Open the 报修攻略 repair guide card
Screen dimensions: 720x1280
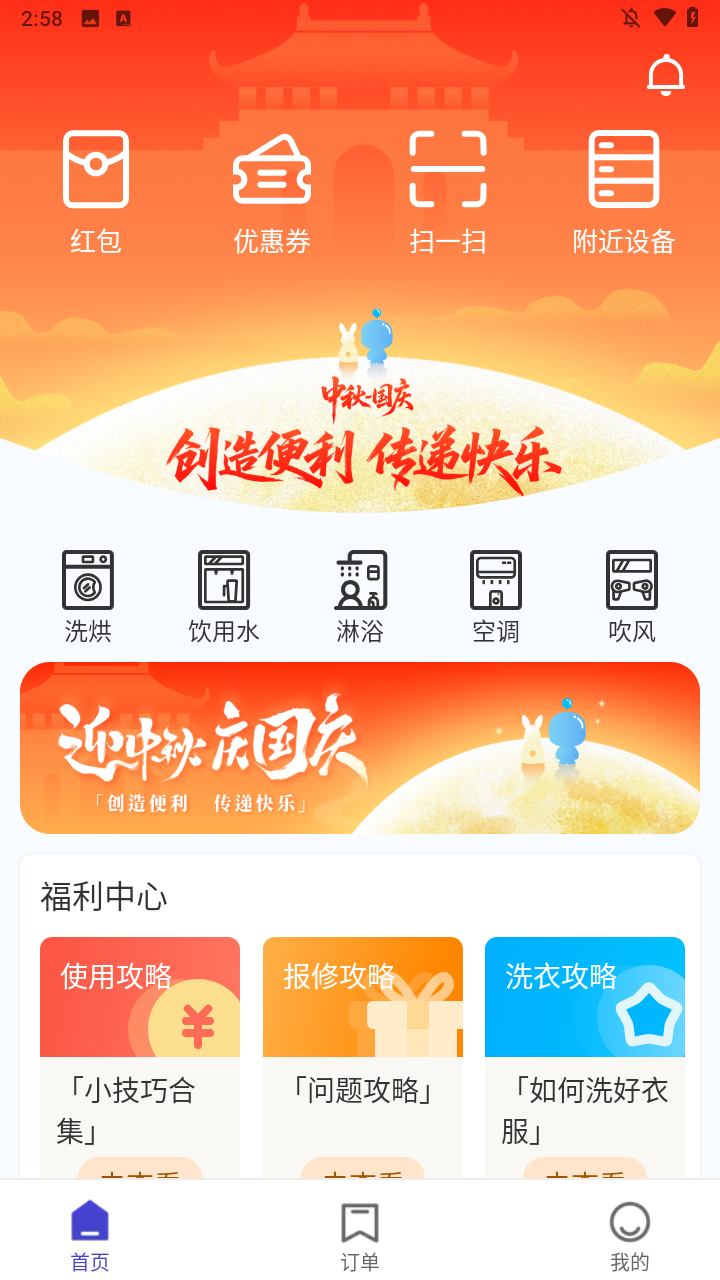click(362, 996)
